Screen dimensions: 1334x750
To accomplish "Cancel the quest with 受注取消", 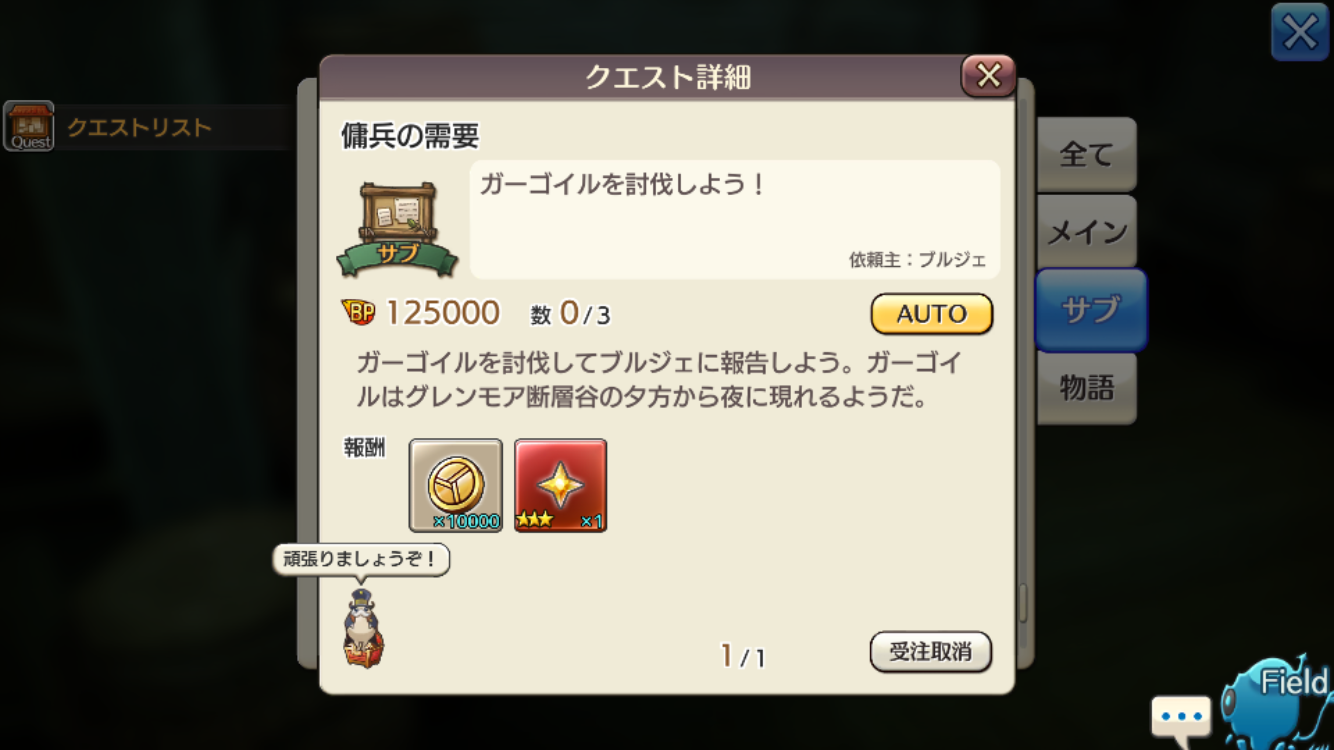I will (930, 652).
